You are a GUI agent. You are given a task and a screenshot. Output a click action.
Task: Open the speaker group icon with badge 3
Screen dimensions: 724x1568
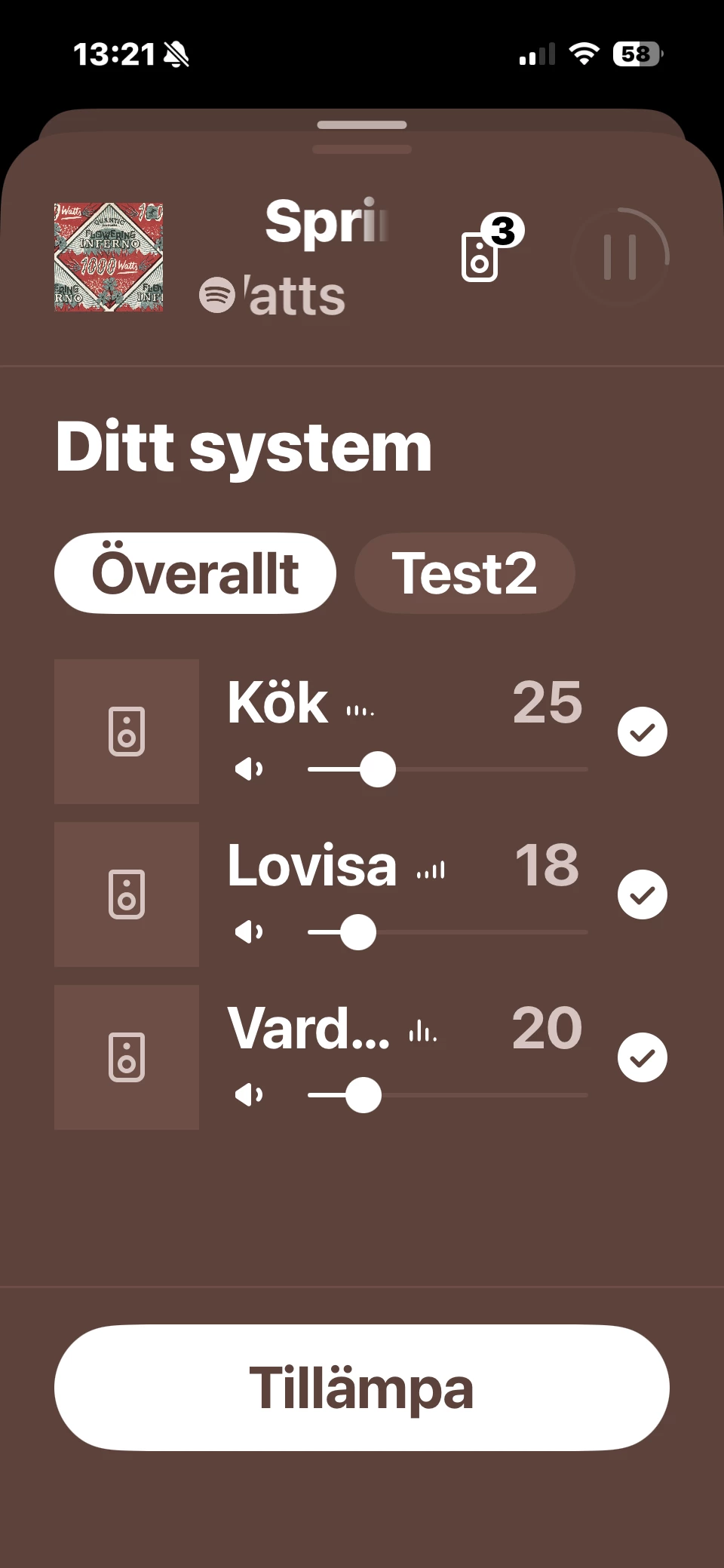[x=483, y=254]
